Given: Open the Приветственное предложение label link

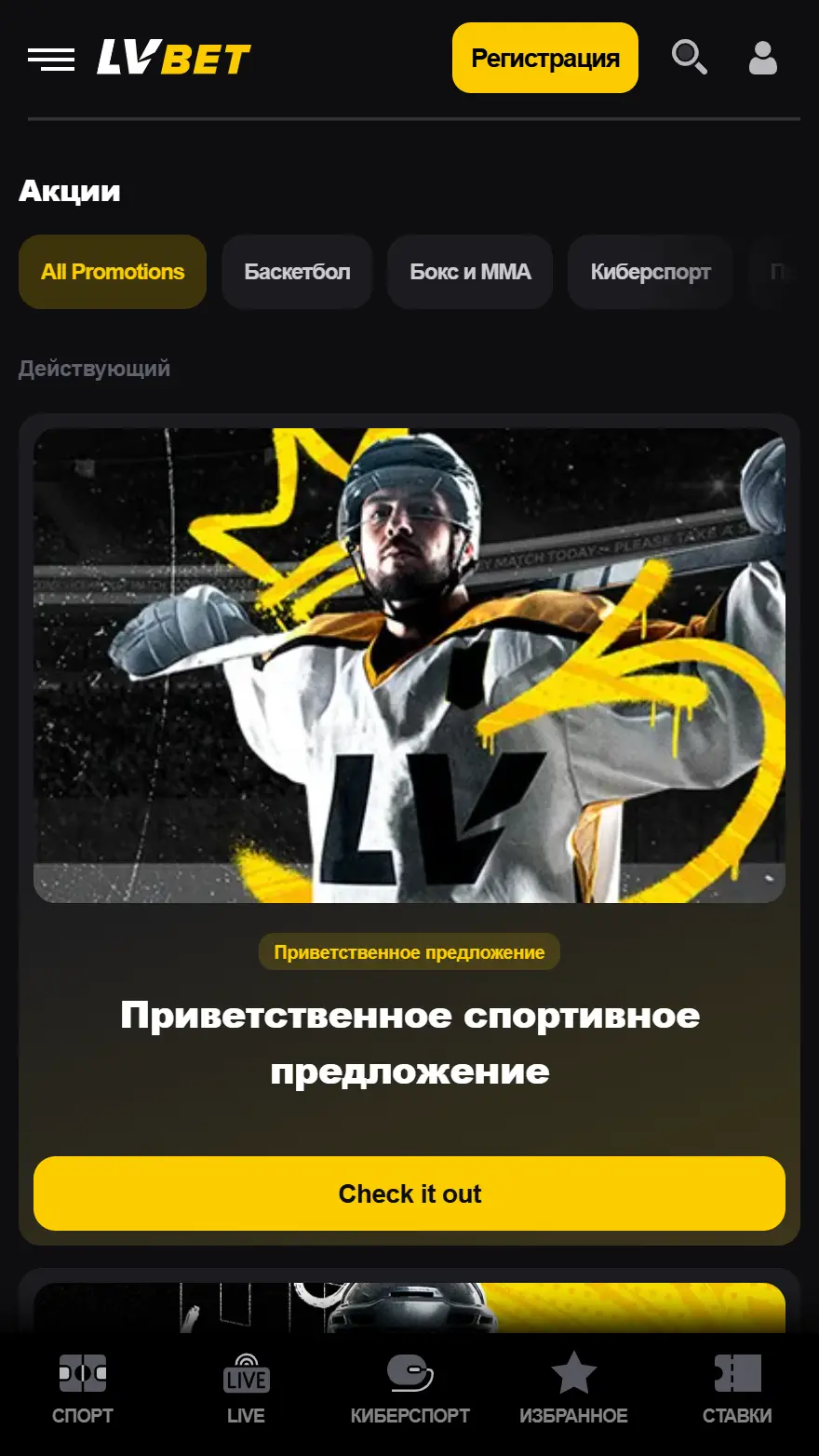Looking at the screenshot, I should [409, 951].
